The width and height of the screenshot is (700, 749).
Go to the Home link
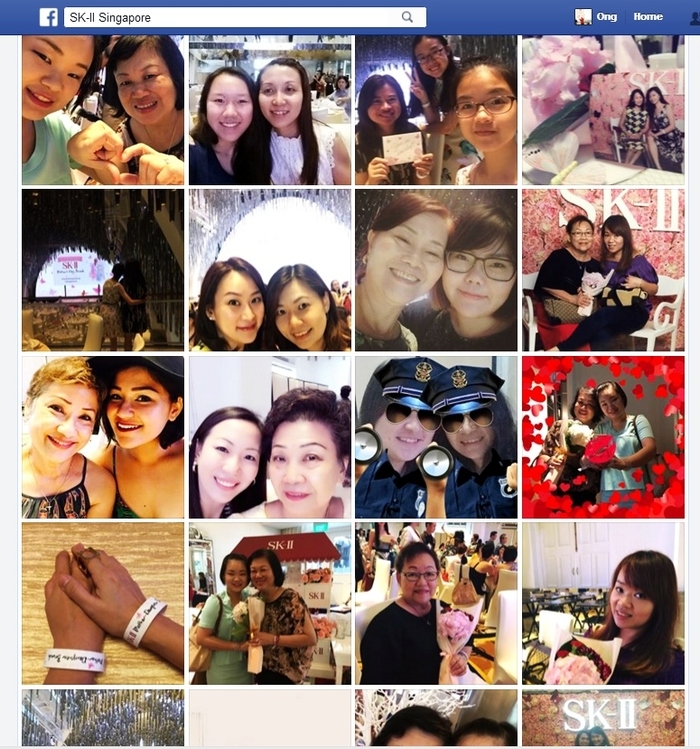[x=648, y=17]
